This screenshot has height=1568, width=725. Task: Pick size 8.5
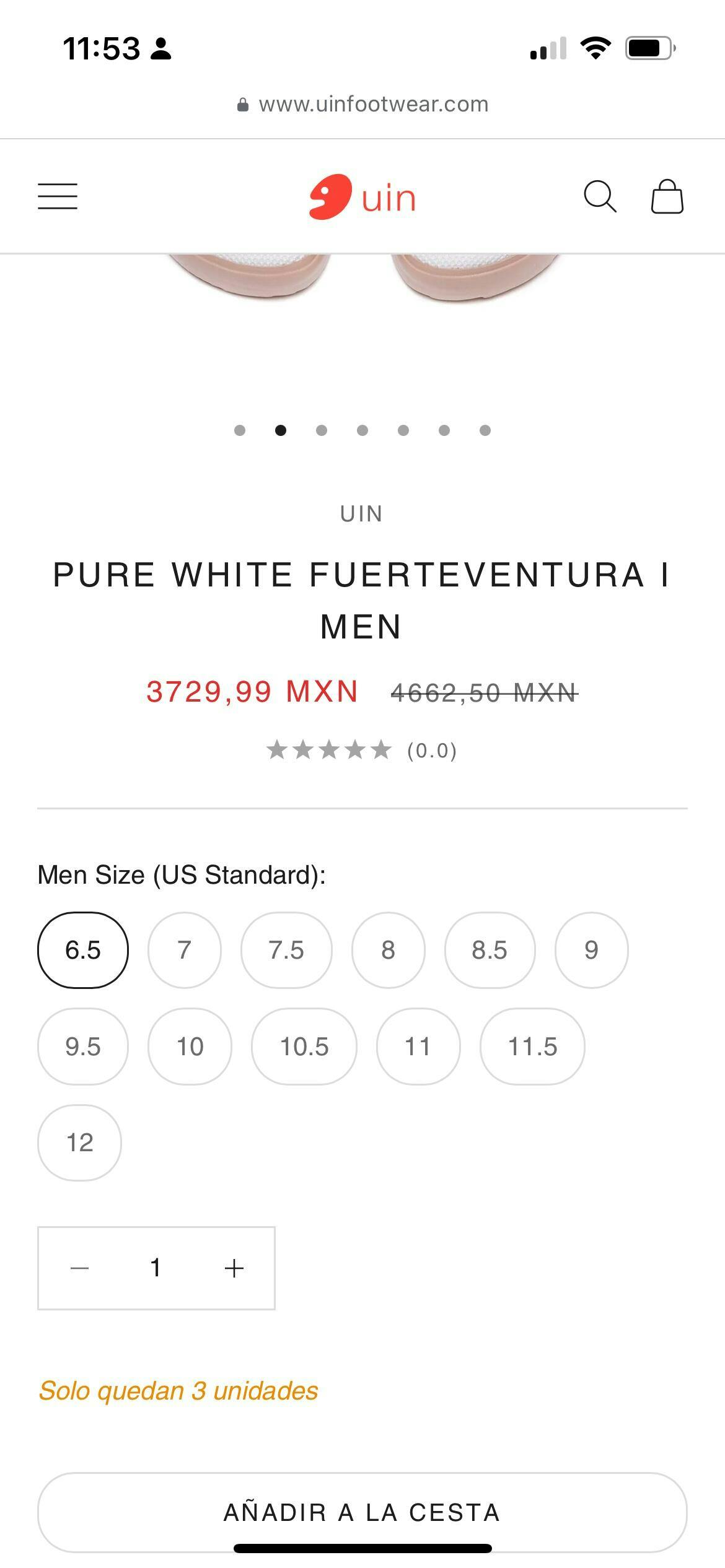(490, 950)
